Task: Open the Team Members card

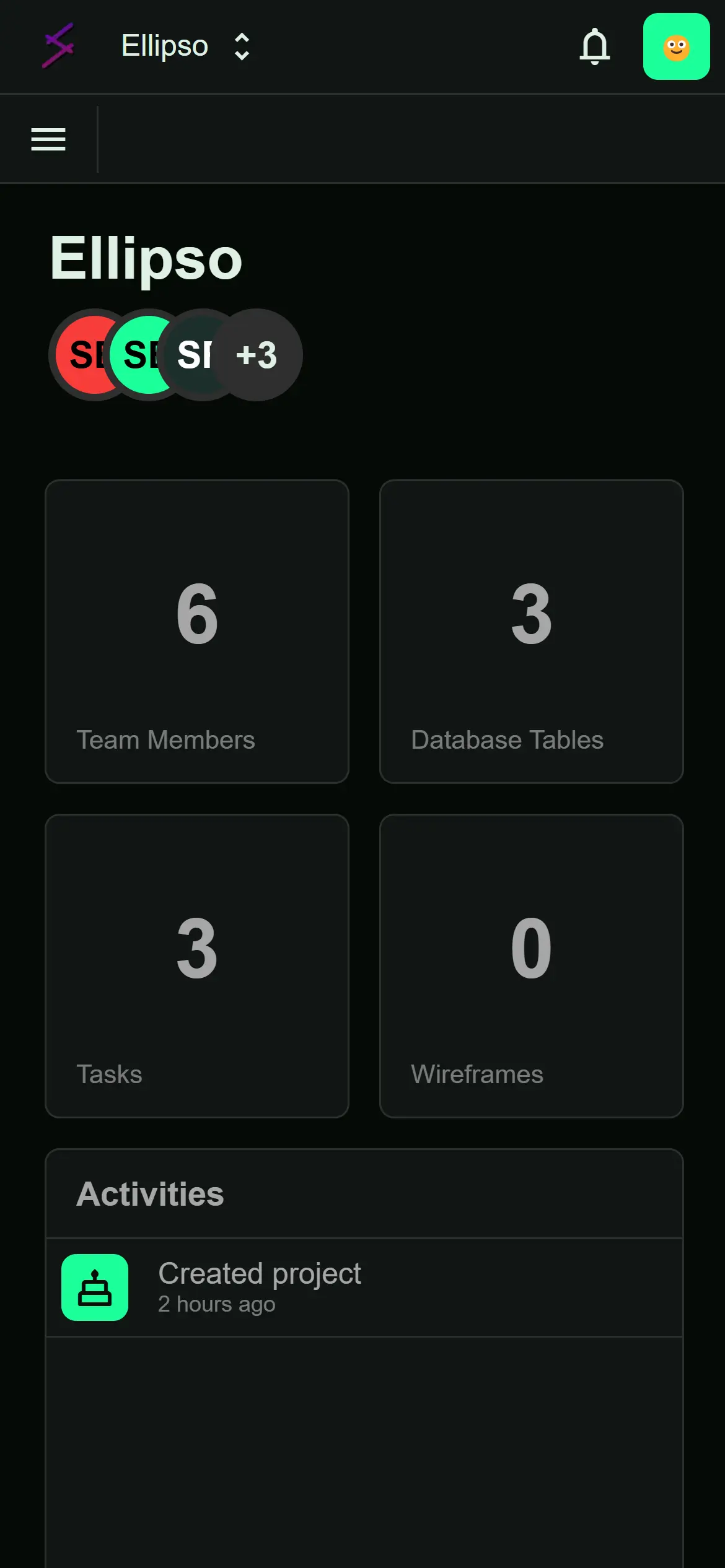Action: [x=197, y=631]
